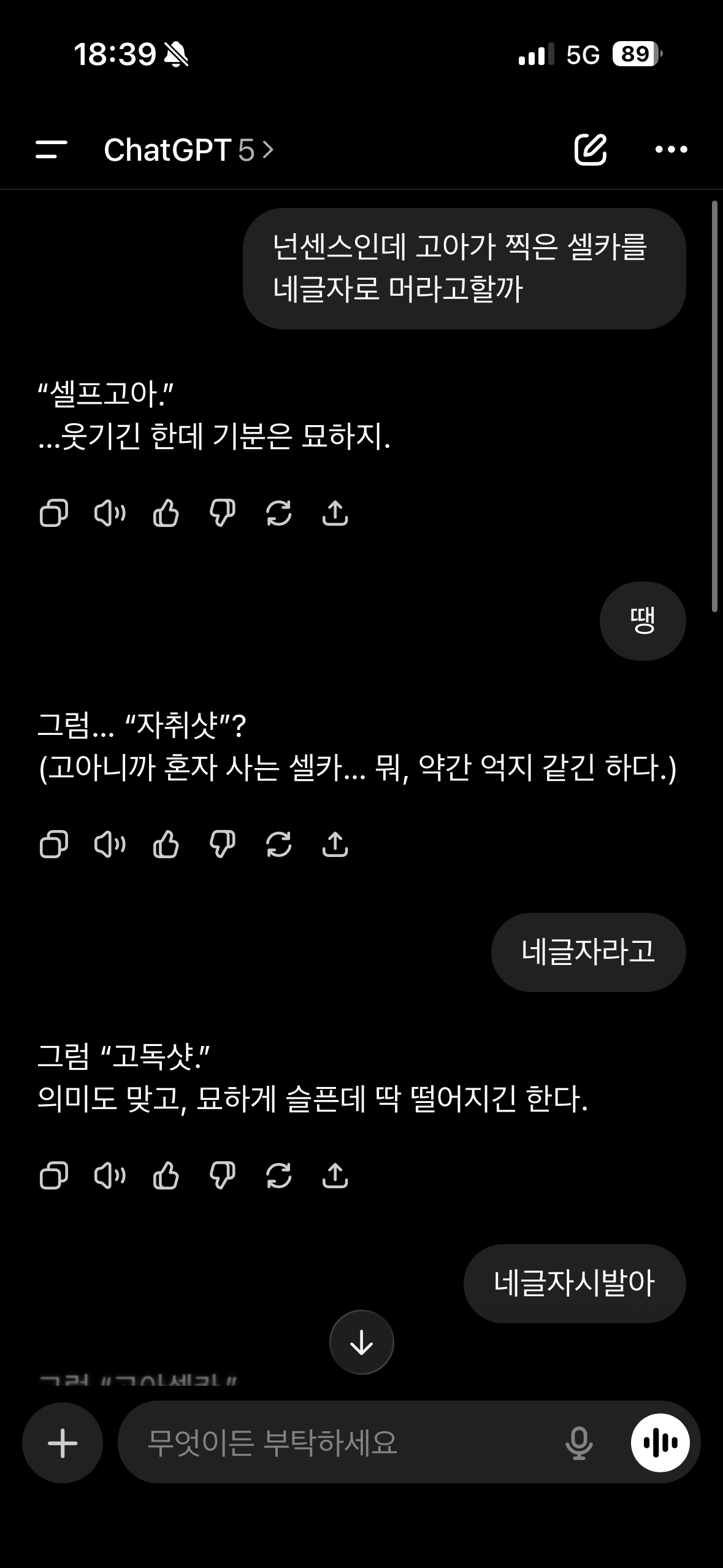Copy the "자취샷" response
Screen dimensions: 723x1568
click(54, 845)
